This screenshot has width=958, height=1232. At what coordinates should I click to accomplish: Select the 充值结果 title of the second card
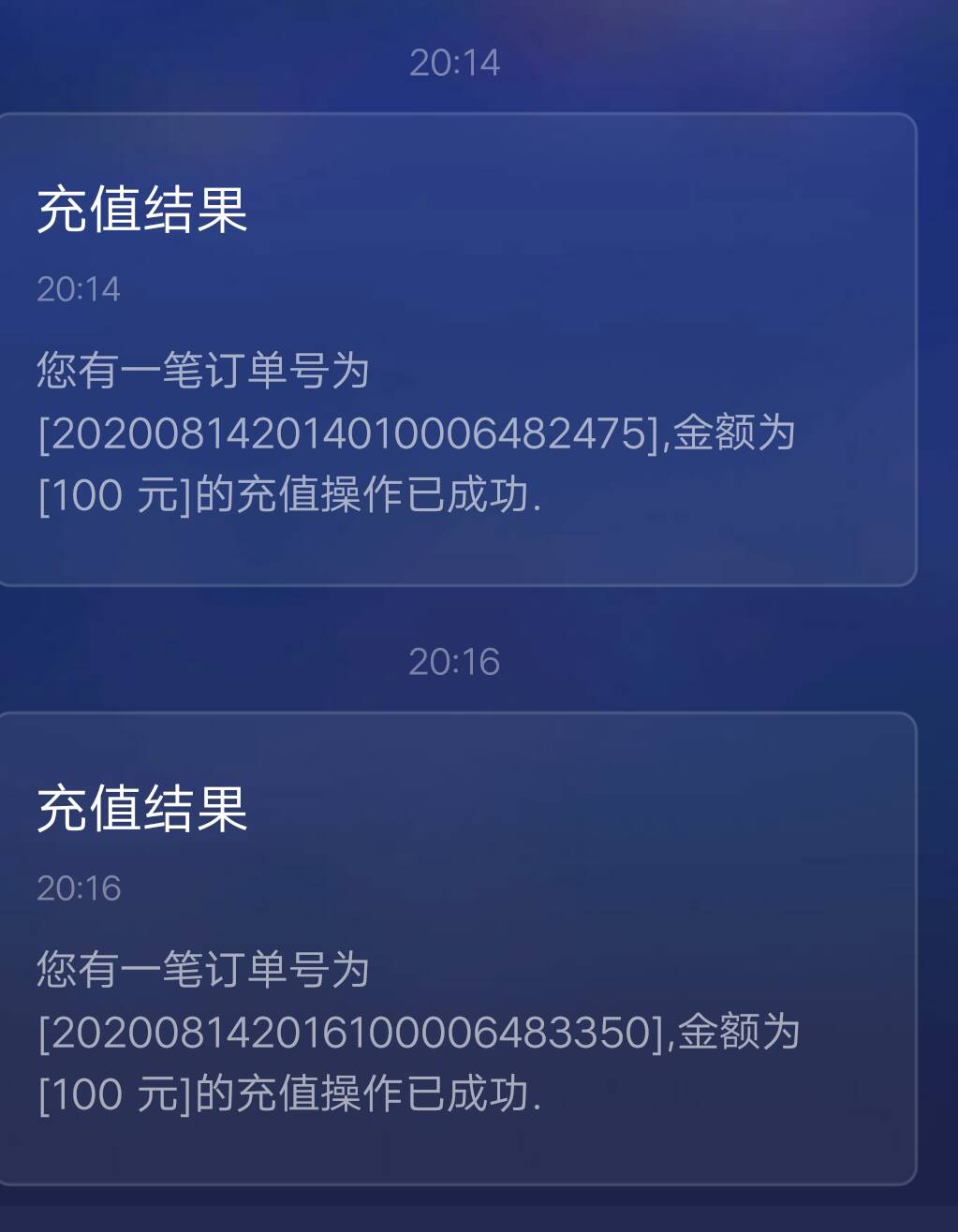pyautogui.click(x=140, y=813)
